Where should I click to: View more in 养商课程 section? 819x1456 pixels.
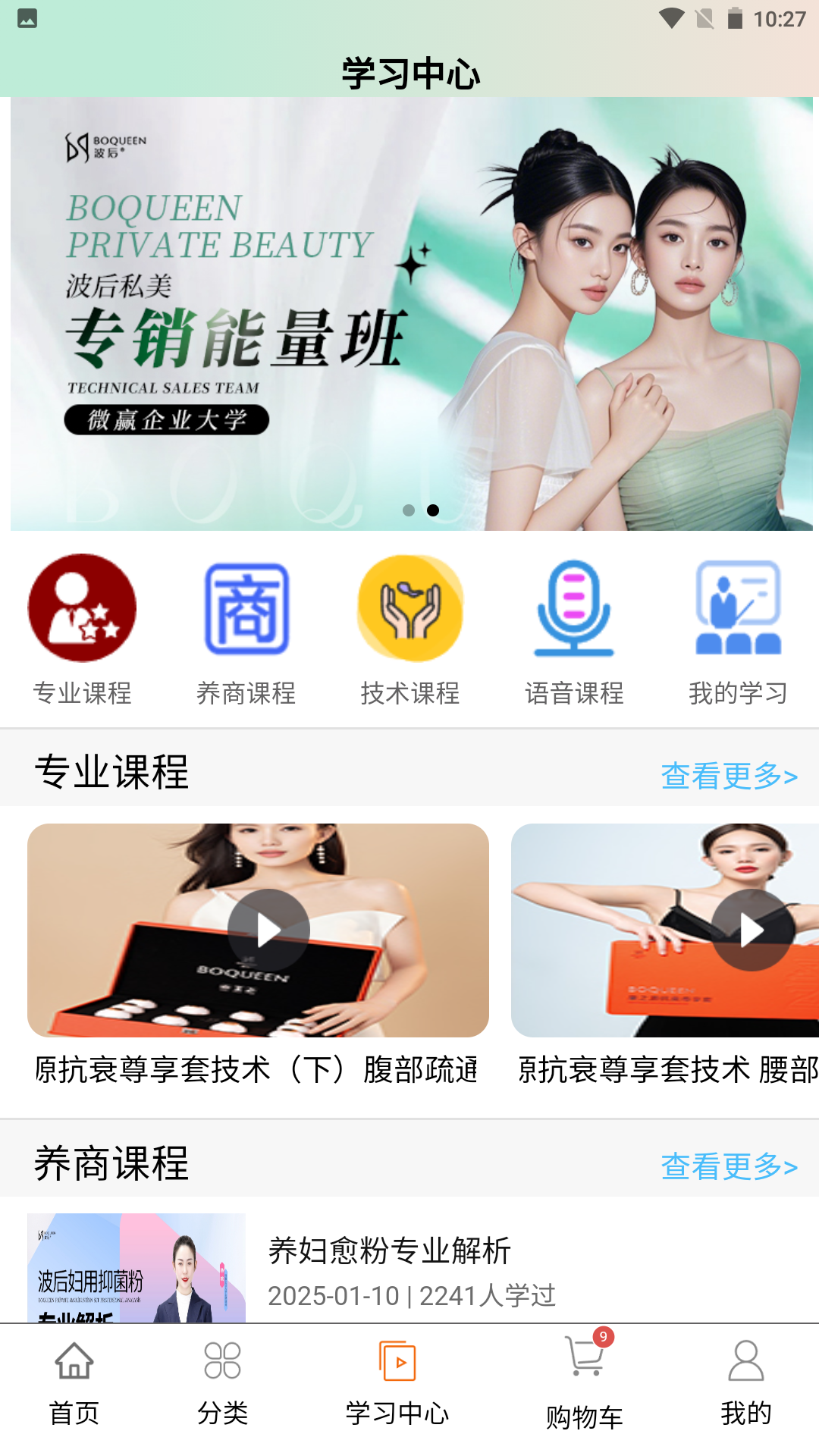pos(729,1166)
